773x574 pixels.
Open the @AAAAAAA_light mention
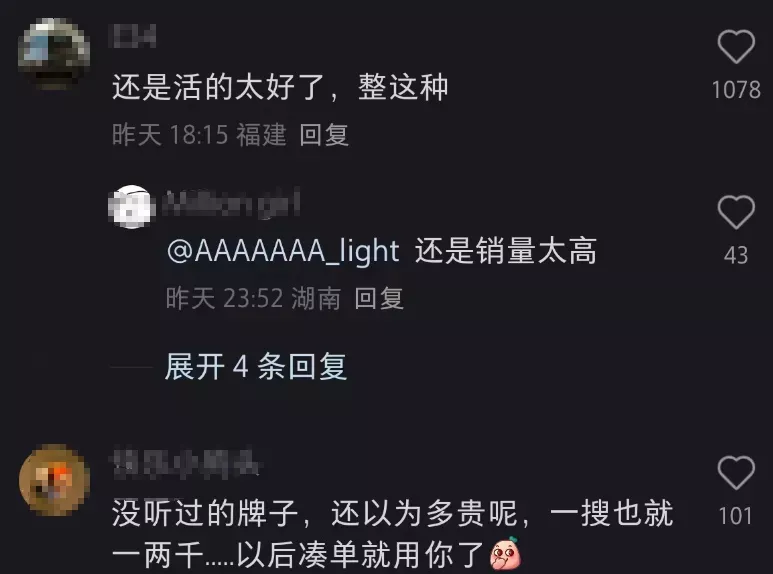283,251
